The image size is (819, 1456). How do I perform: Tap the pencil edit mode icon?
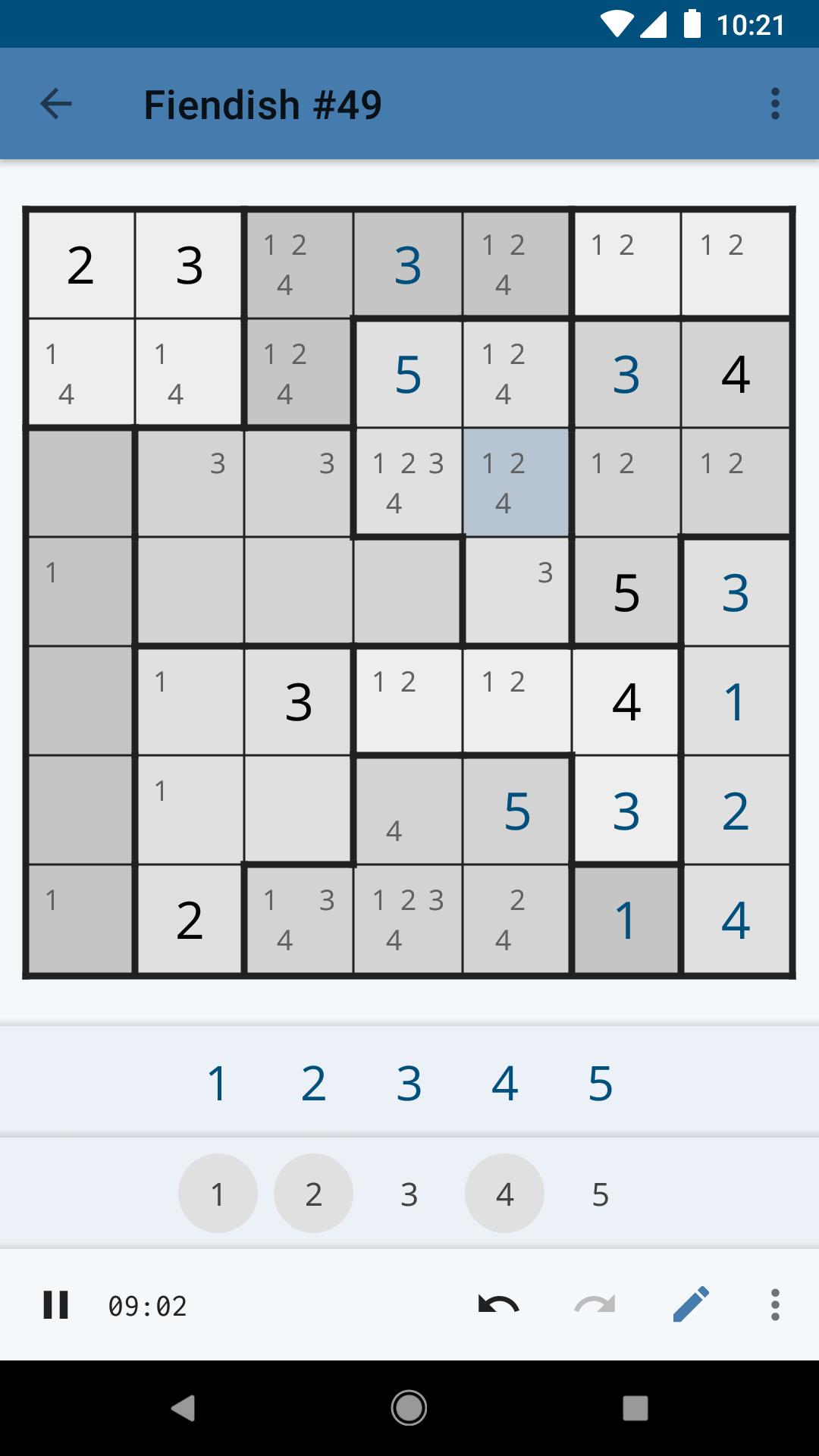pos(691,1305)
